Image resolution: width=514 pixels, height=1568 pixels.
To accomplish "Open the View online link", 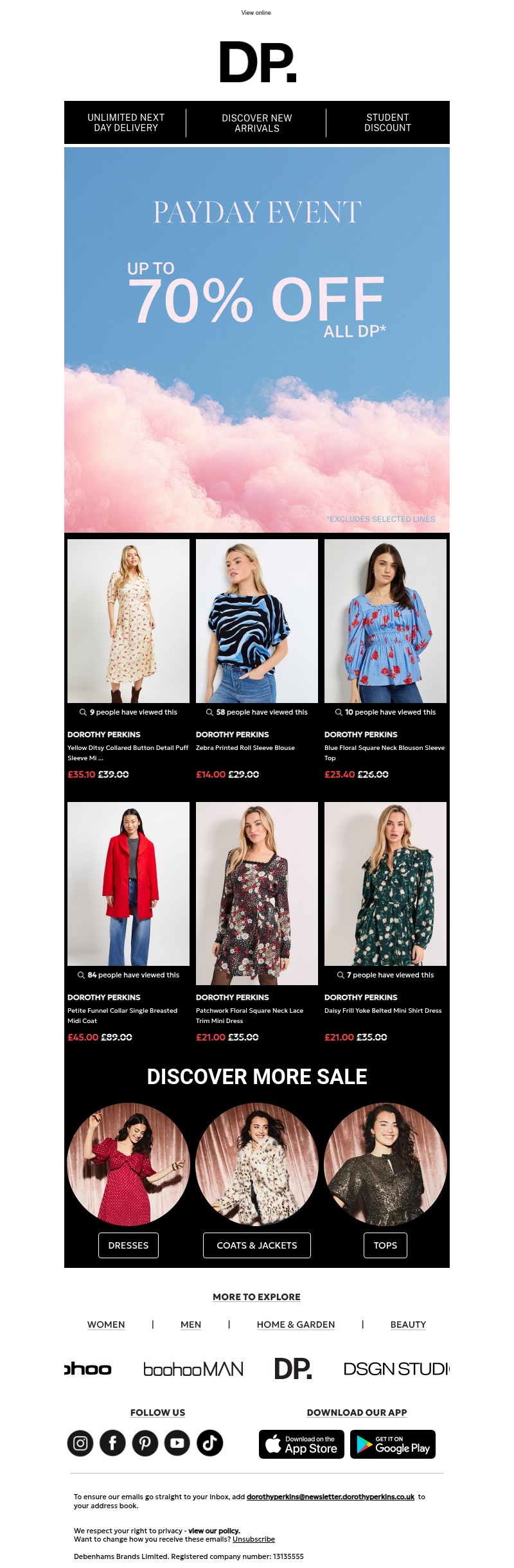I will [x=256, y=13].
